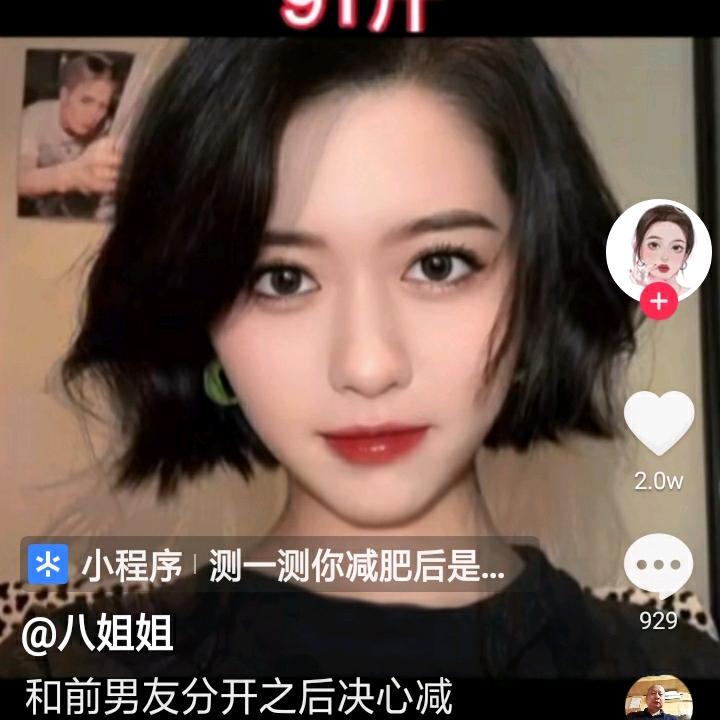Screen dimensions: 720x720
Task: Like this video with the heart icon
Action: pos(658,424)
